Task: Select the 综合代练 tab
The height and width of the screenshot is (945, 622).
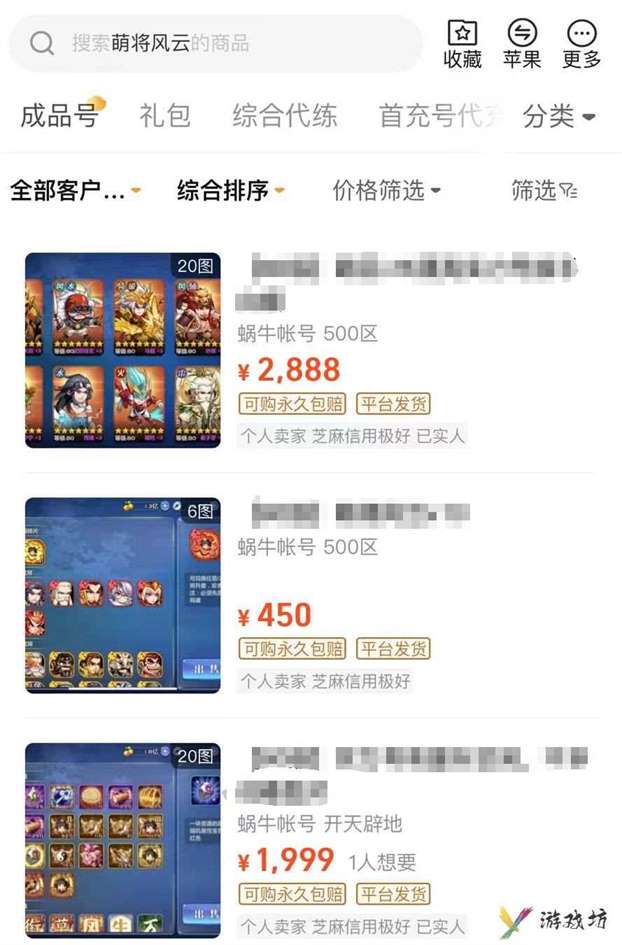Action: click(x=284, y=116)
